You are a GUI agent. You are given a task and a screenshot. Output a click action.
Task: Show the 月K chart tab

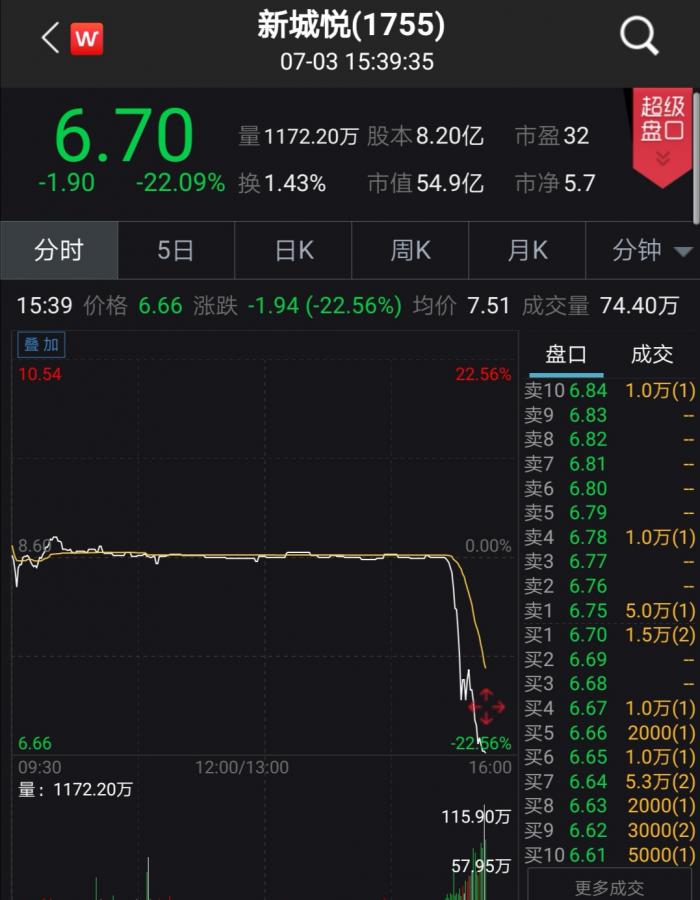point(527,250)
